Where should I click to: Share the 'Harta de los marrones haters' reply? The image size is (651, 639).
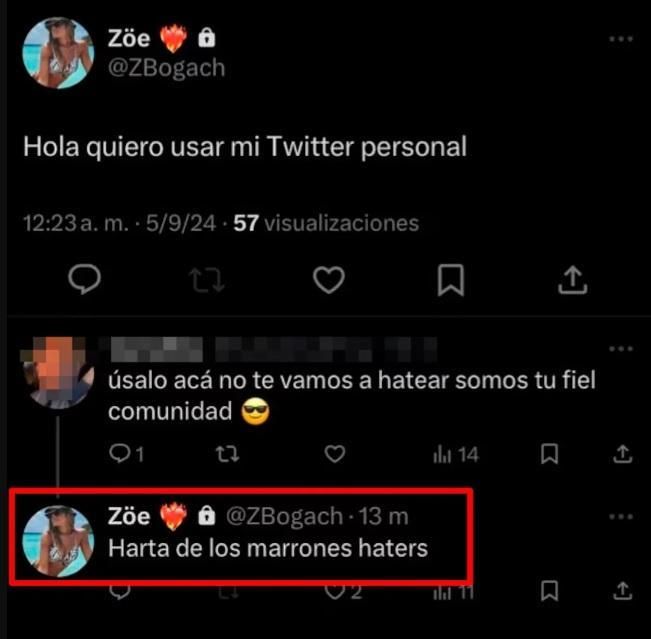coord(622,592)
